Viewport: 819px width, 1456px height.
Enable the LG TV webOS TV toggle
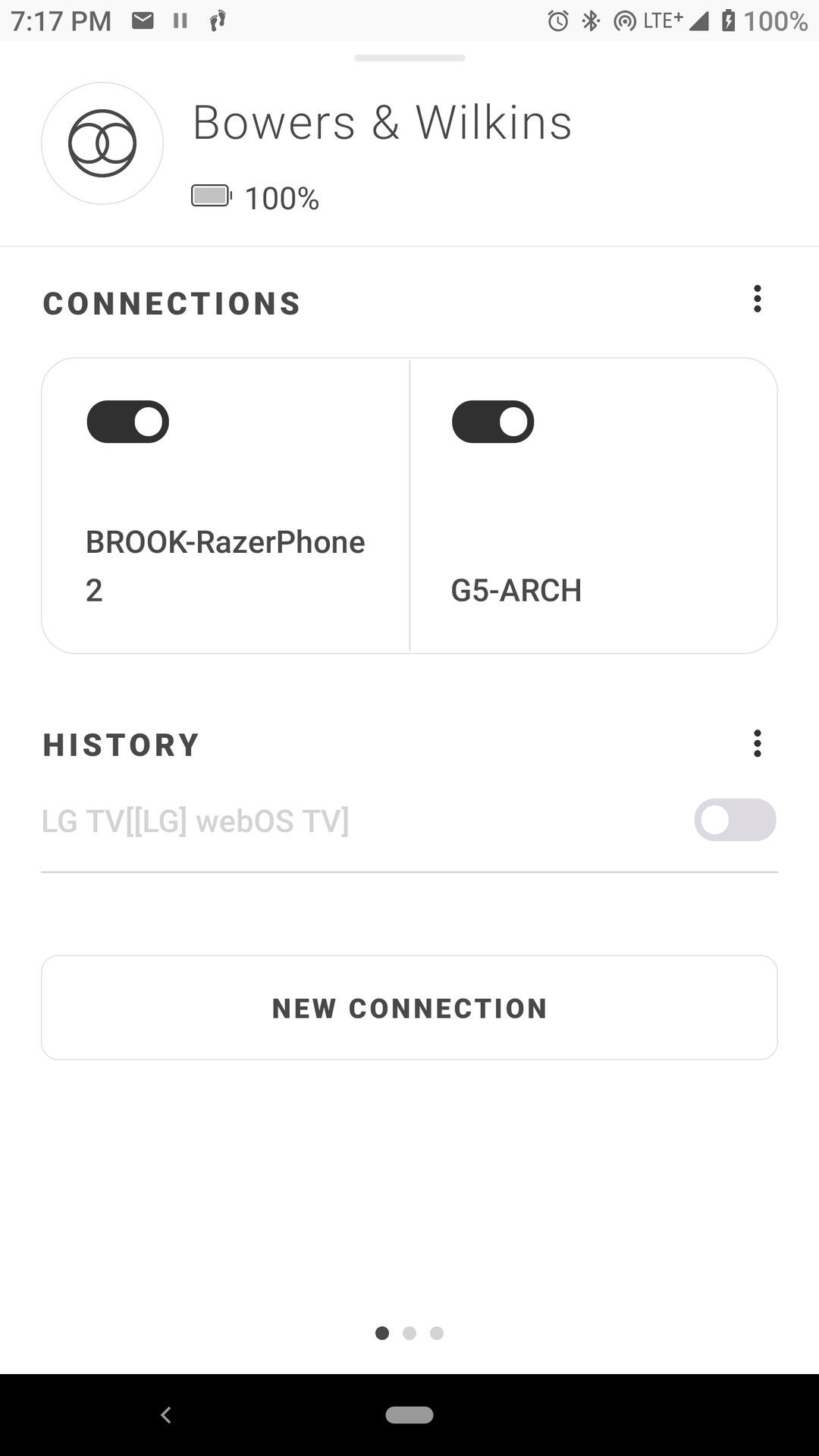point(735,820)
